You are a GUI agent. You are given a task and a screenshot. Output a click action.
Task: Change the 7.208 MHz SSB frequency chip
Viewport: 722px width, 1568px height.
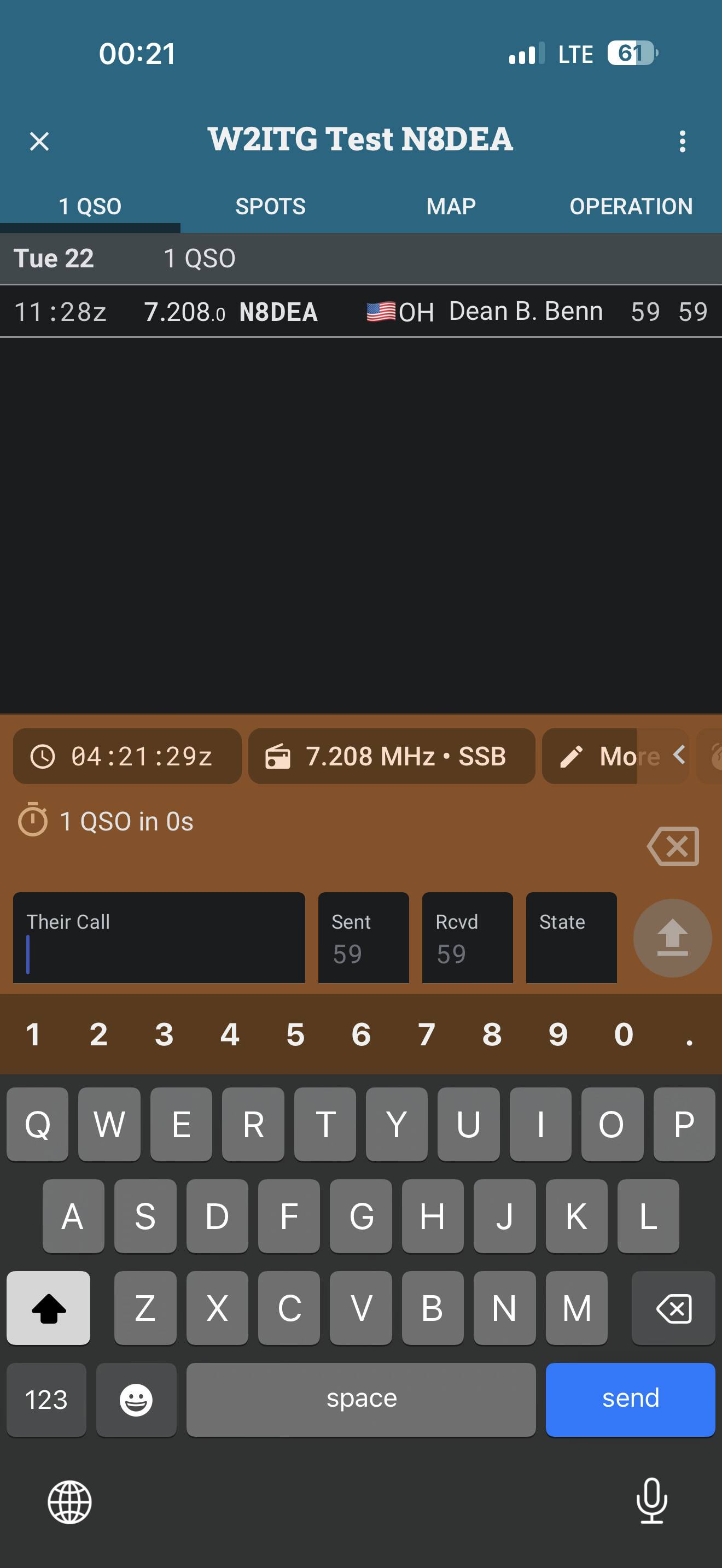(392, 756)
